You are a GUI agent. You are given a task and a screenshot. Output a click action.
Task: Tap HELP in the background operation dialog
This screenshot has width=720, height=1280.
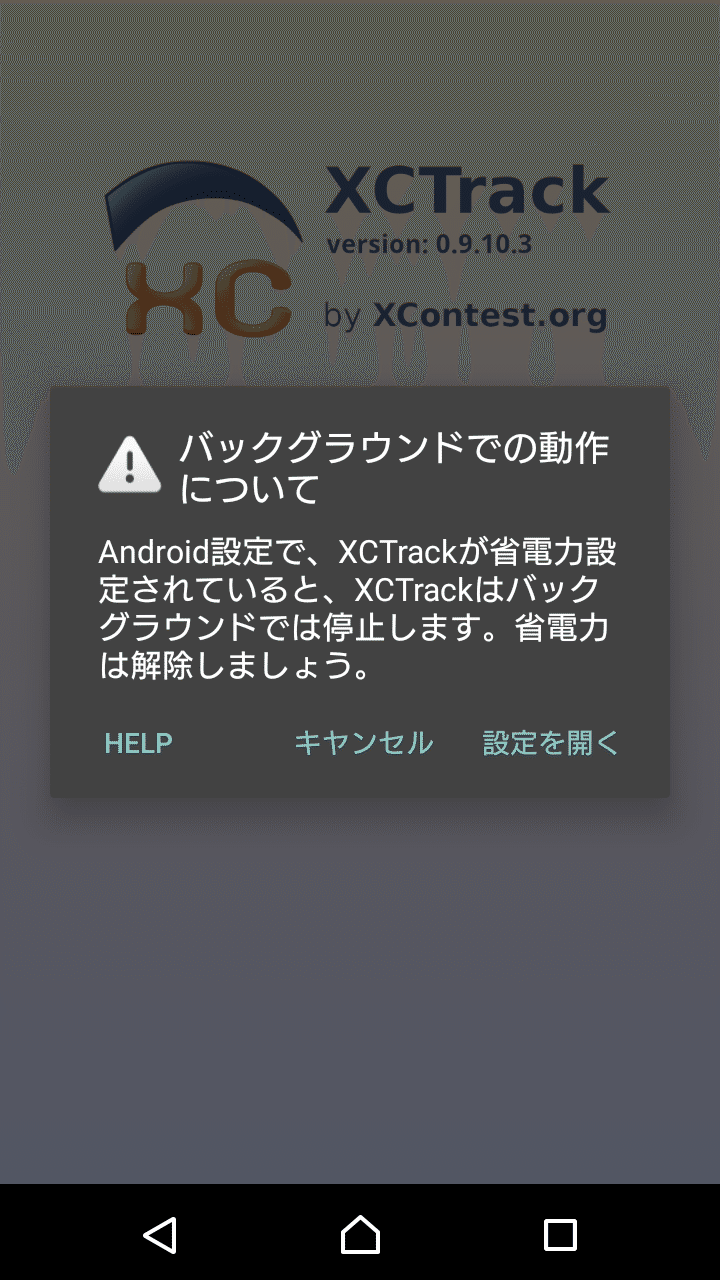click(139, 743)
